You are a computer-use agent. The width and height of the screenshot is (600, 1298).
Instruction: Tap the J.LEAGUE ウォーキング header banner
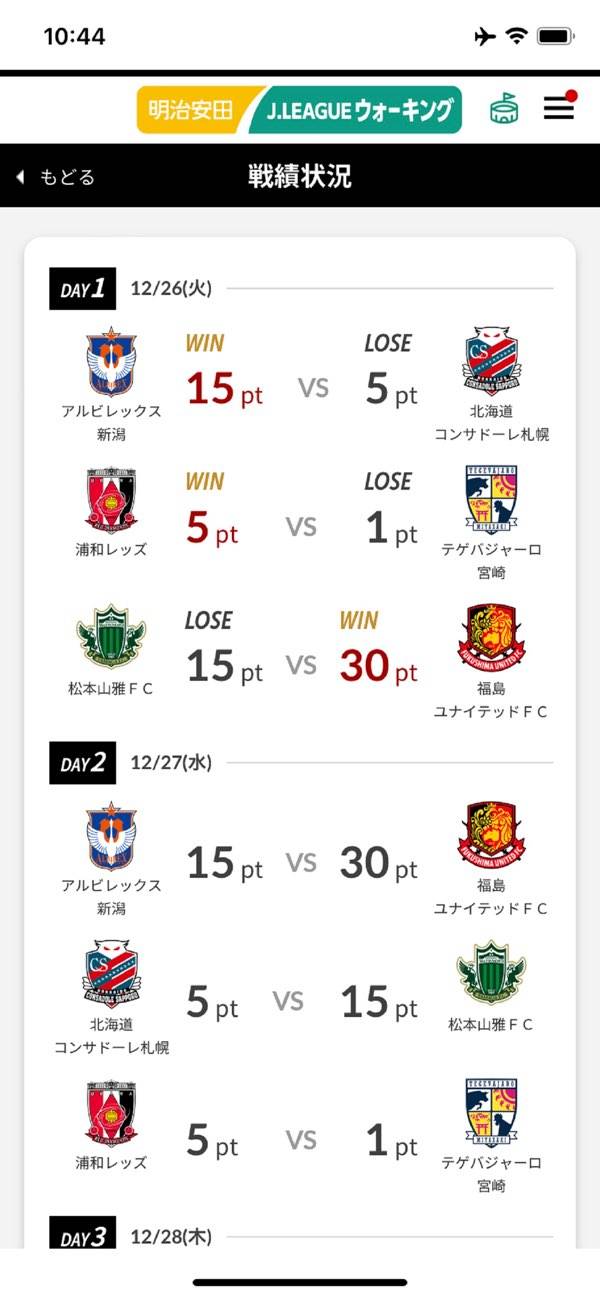point(299,110)
